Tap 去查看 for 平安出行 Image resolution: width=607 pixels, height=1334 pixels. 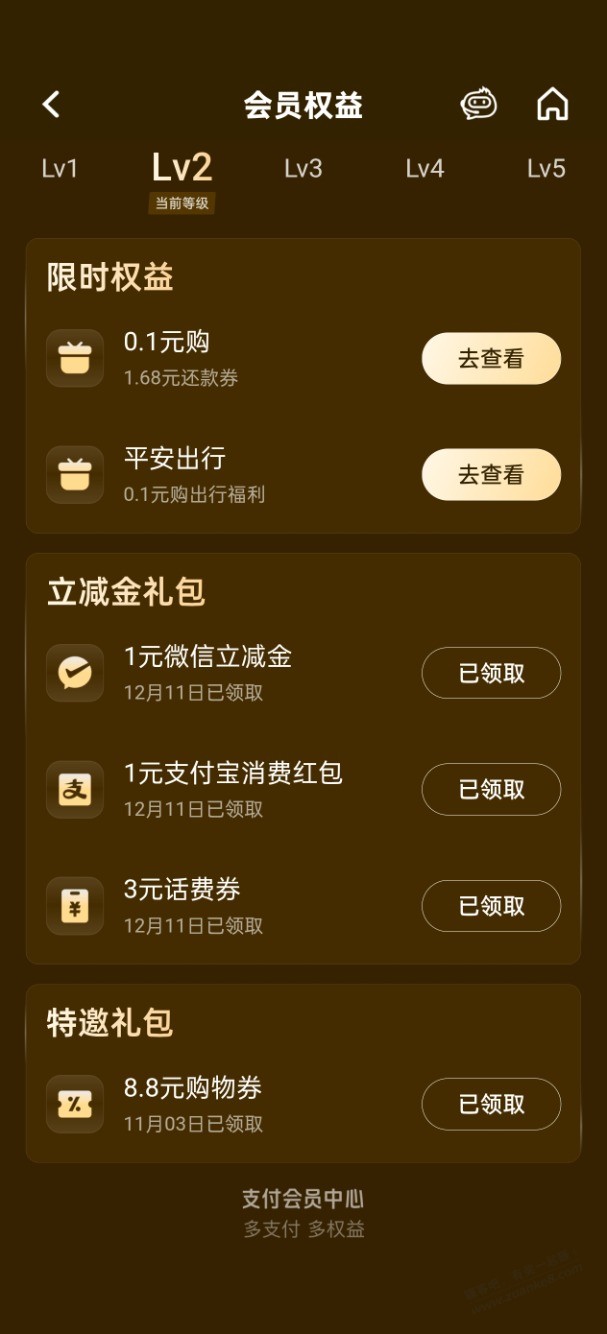(x=491, y=475)
